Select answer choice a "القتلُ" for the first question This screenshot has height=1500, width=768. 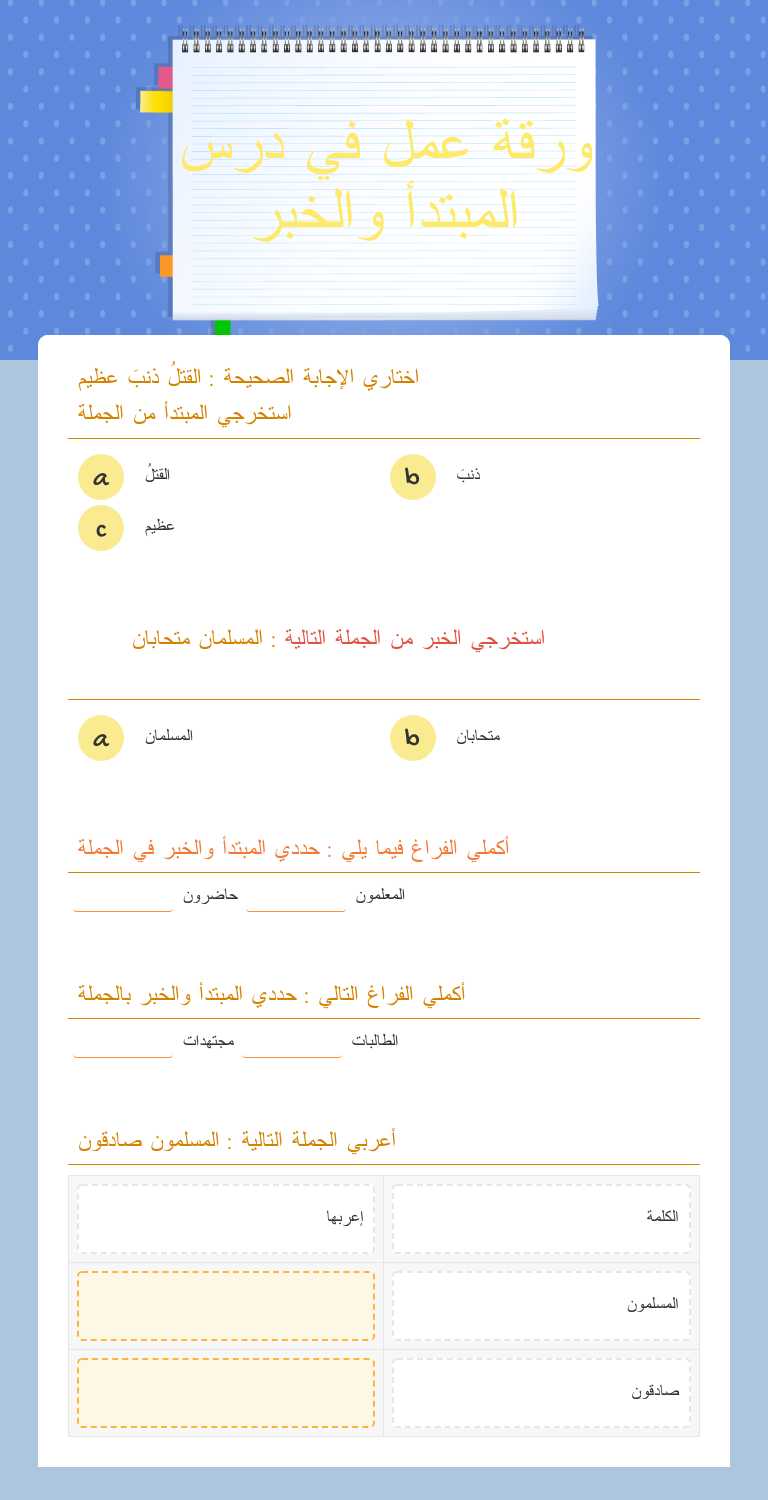click(x=100, y=477)
